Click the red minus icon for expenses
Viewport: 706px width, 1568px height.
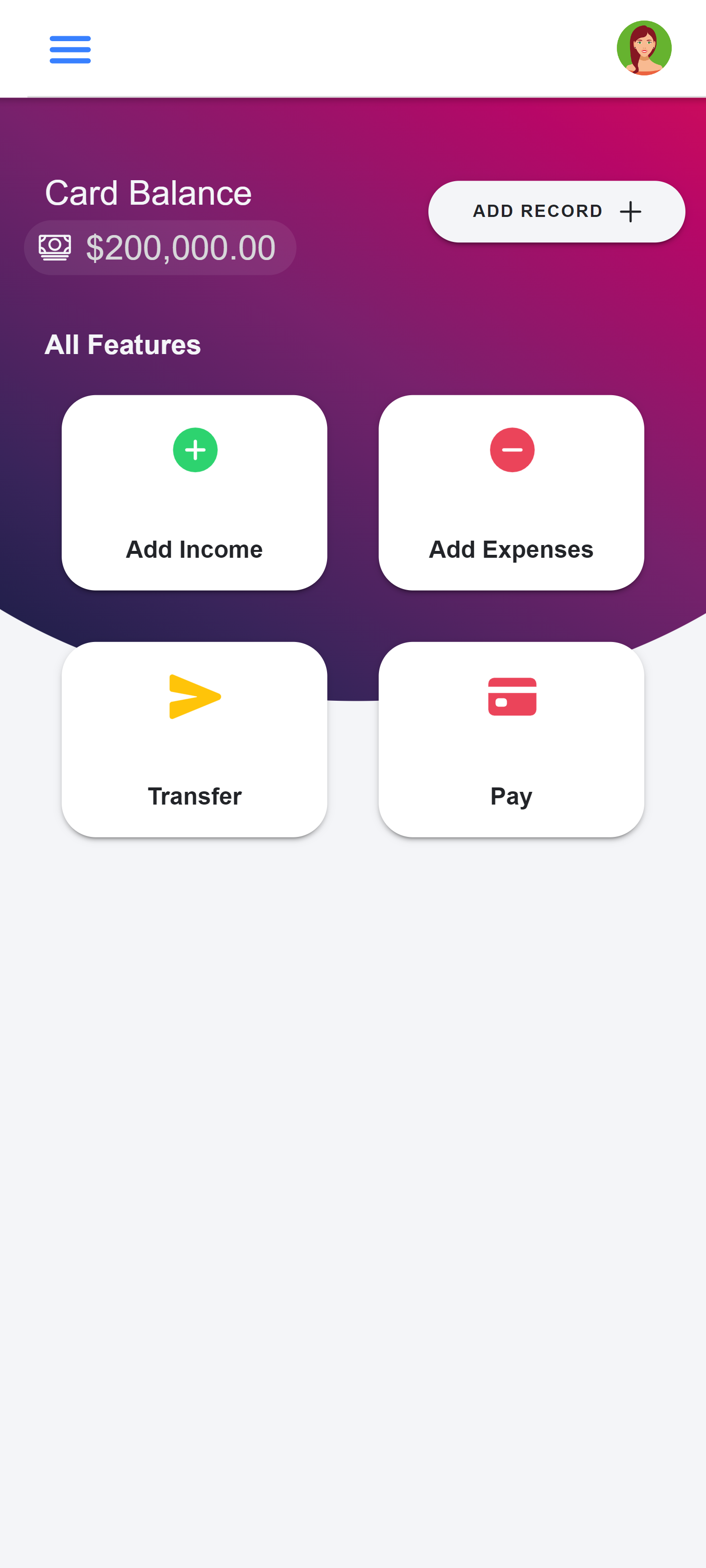pos(511,450)
